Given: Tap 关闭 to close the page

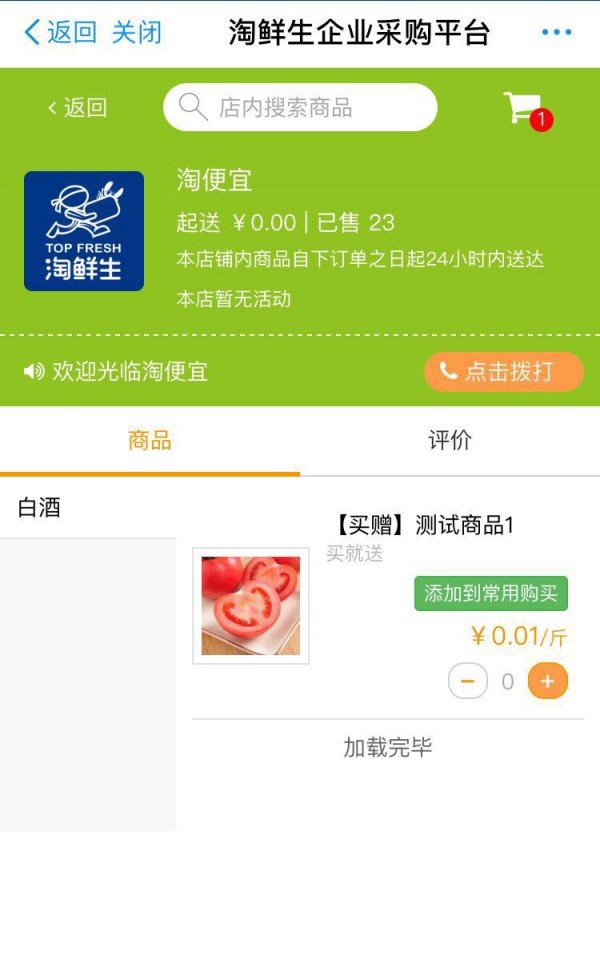Looking at the screenshot, I should pyautogui.click(x=136, y=32).
